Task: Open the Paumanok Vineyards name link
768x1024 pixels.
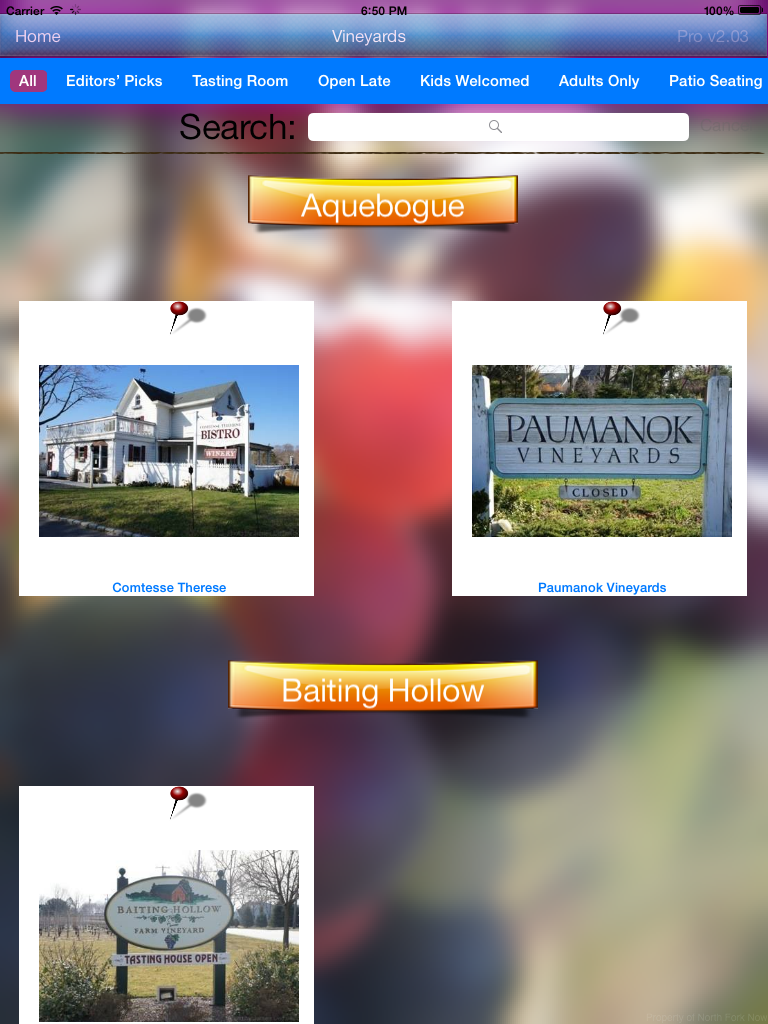Action: [x=602, y=588]
